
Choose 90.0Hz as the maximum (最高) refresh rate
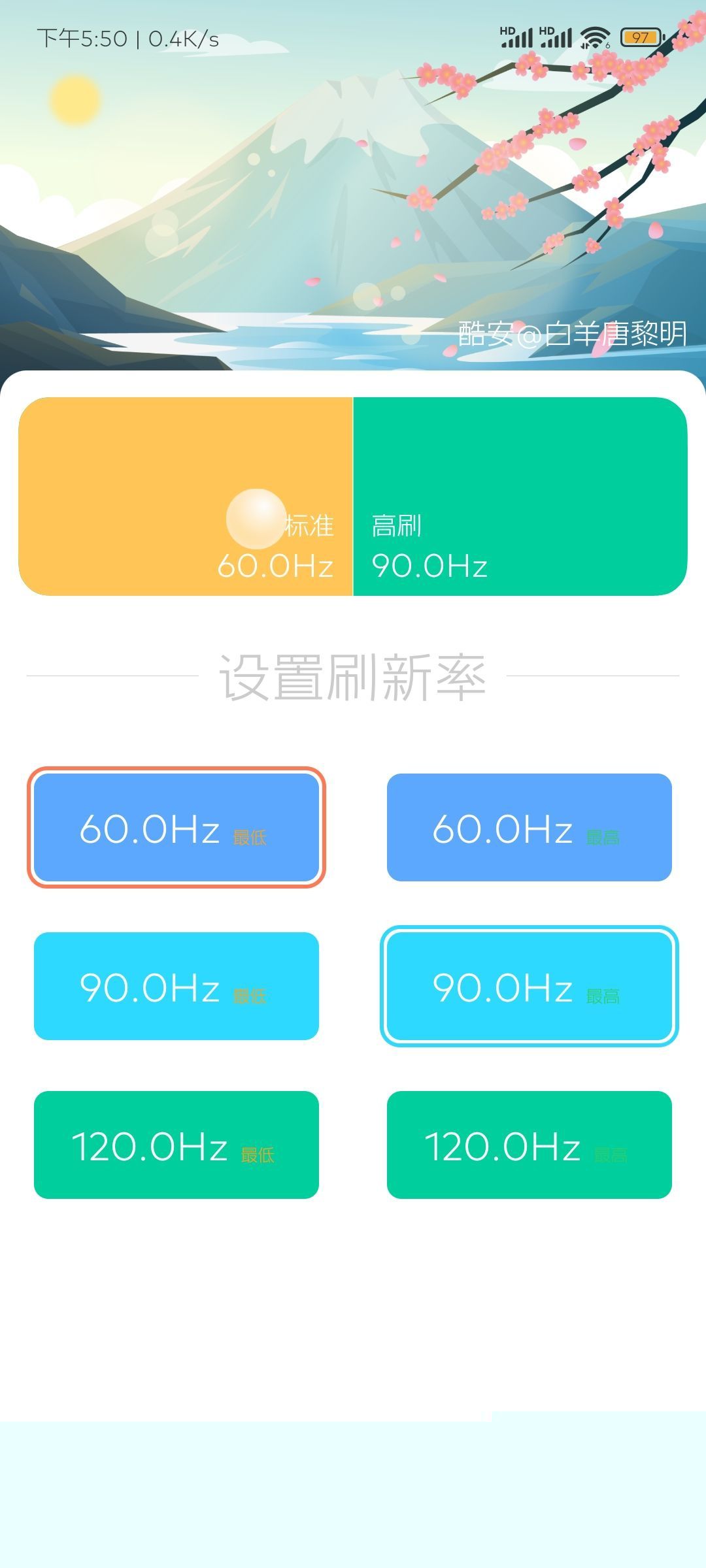tap(529, 986)
